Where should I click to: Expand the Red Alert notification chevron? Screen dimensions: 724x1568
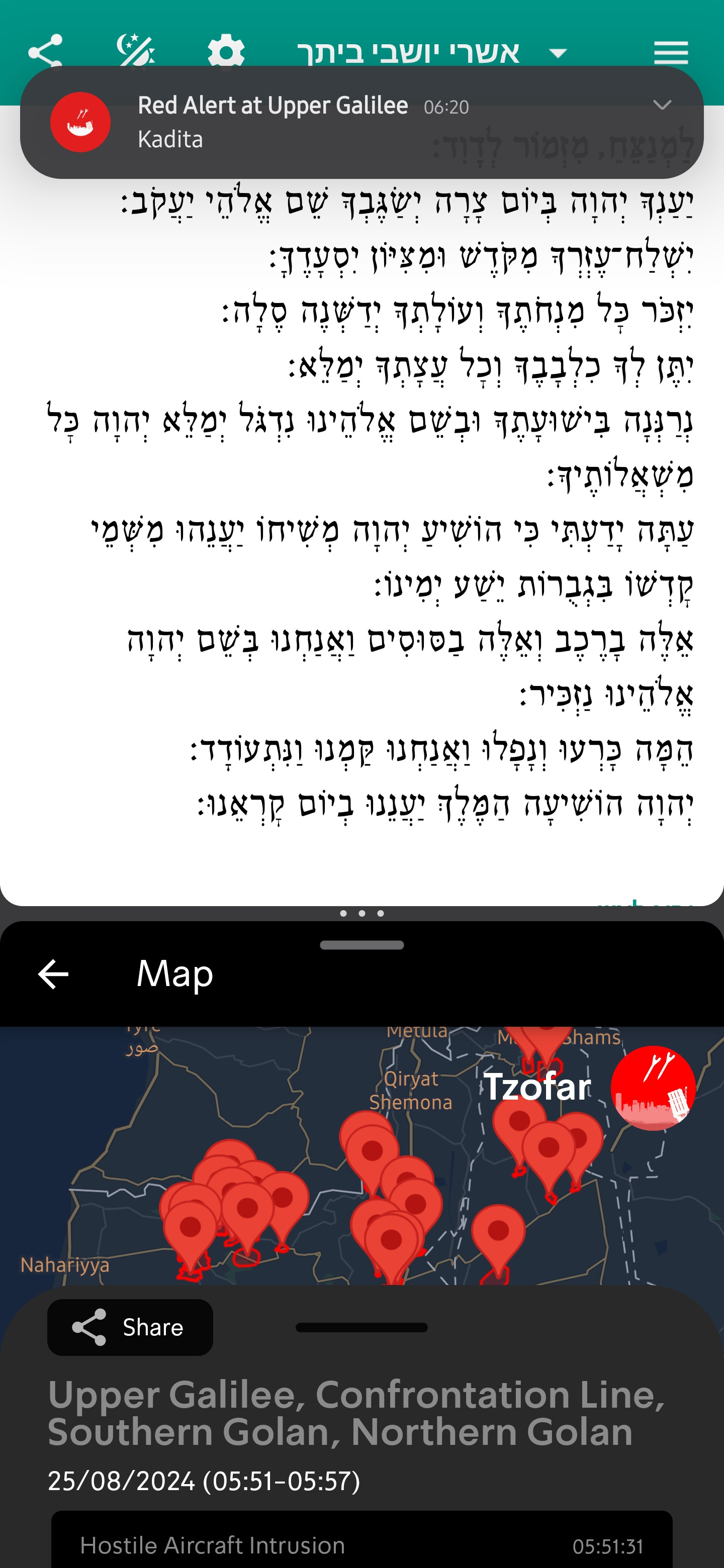pos(662,106)
